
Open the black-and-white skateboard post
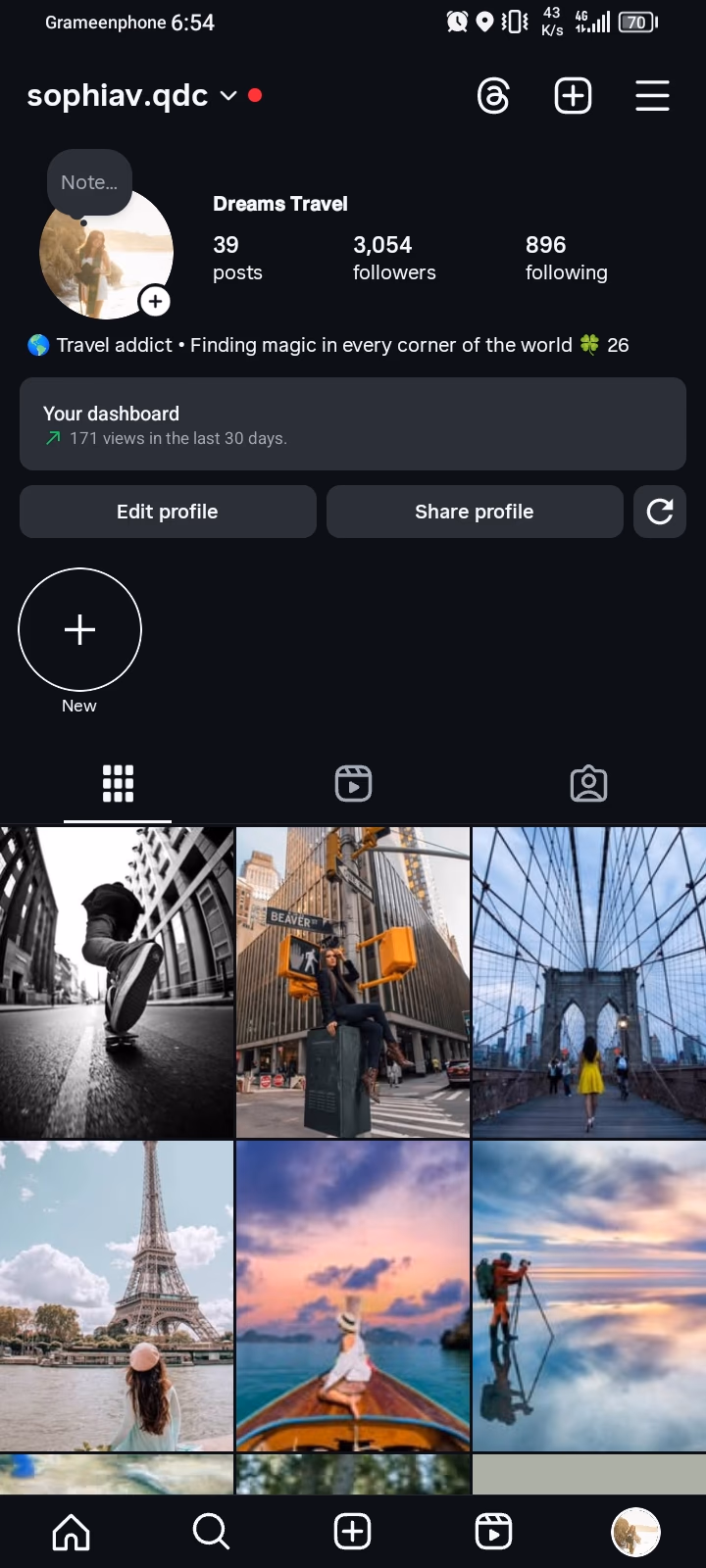[x=117, y=982]
